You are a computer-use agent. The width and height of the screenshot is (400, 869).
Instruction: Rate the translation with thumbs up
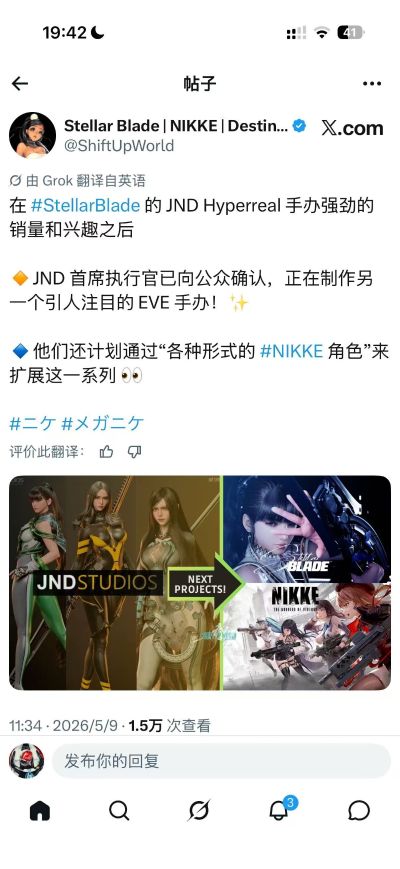pos(106,452)
